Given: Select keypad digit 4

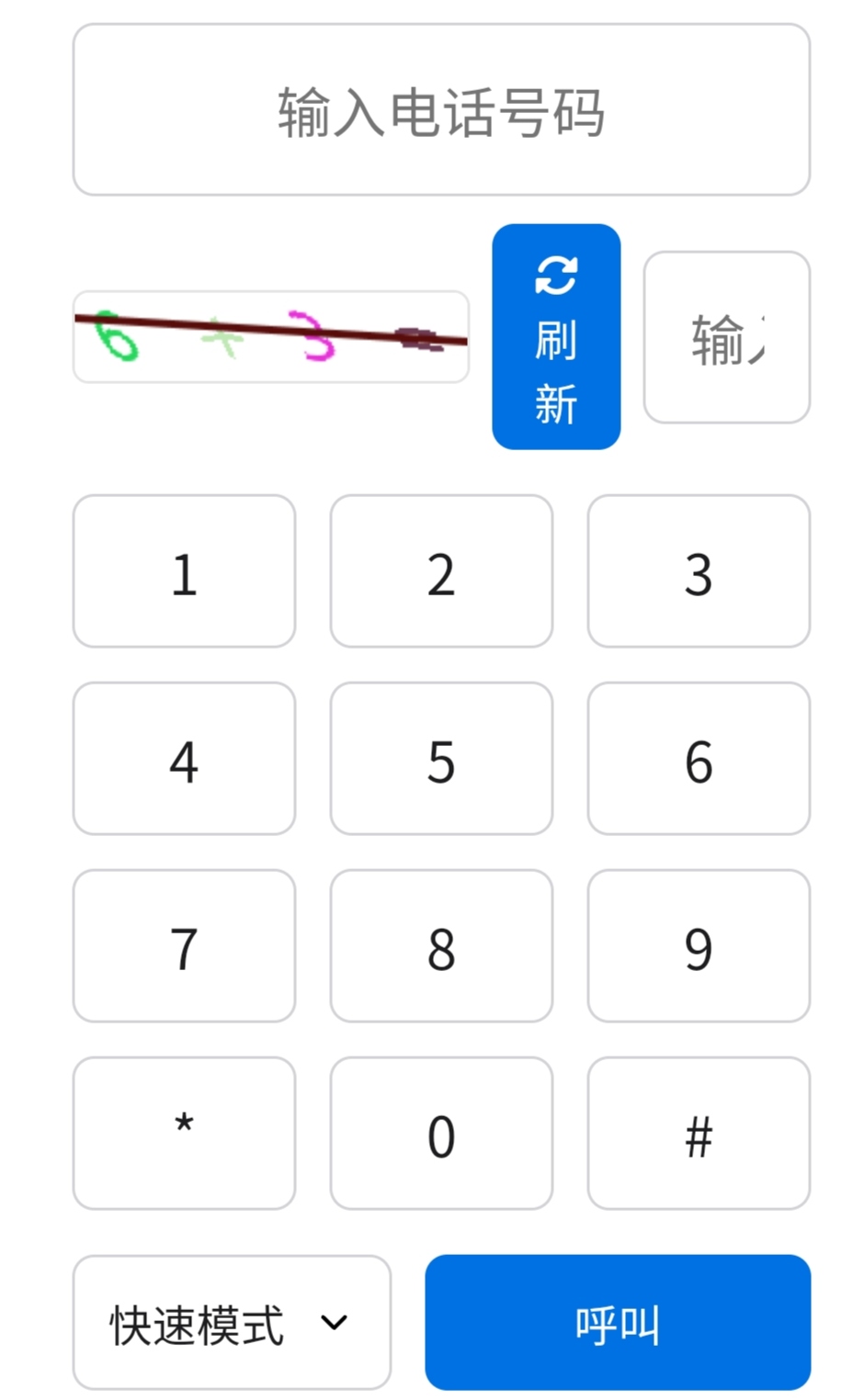Looking at the screenshot, I should pos(184,759).
